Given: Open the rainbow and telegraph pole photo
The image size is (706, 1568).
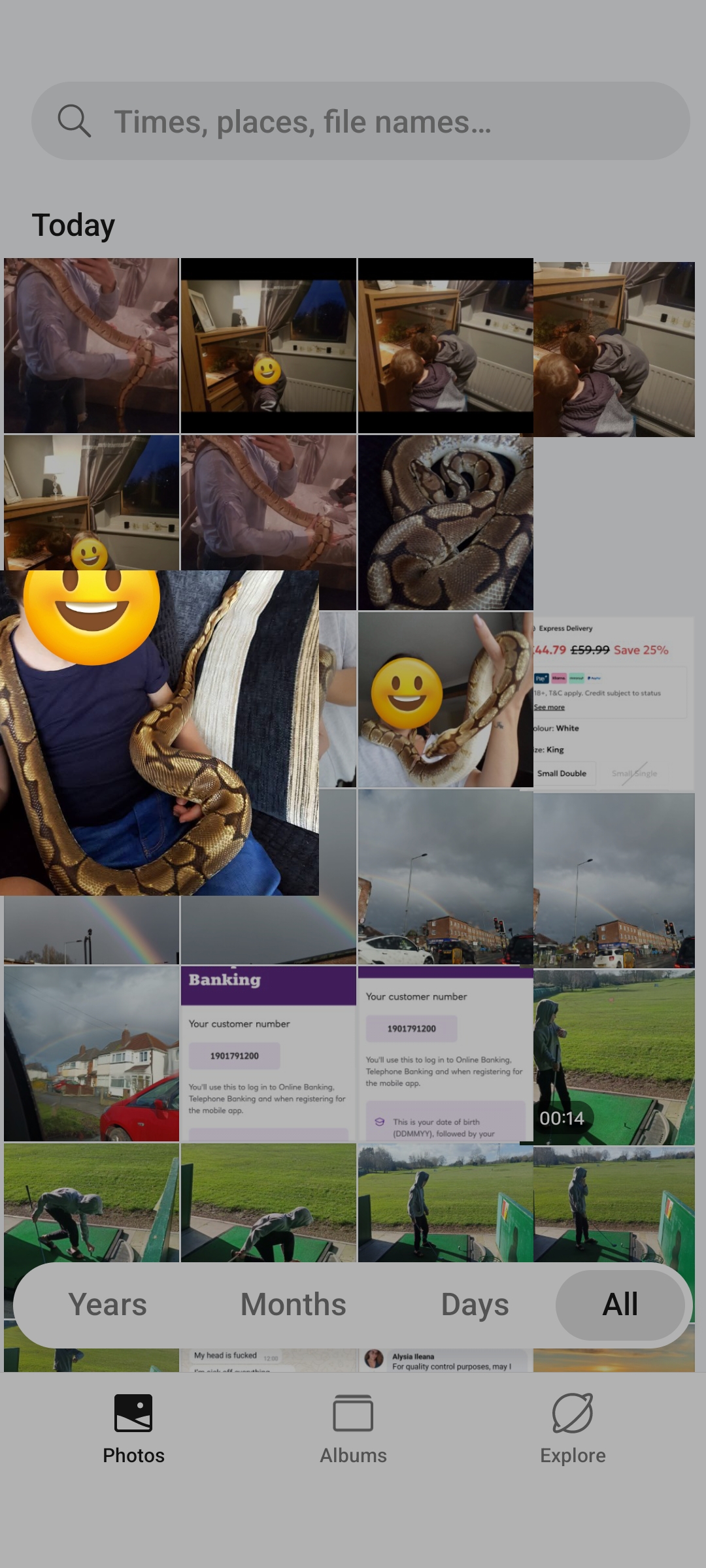Looking at the screenshot, I should [92, 930].
